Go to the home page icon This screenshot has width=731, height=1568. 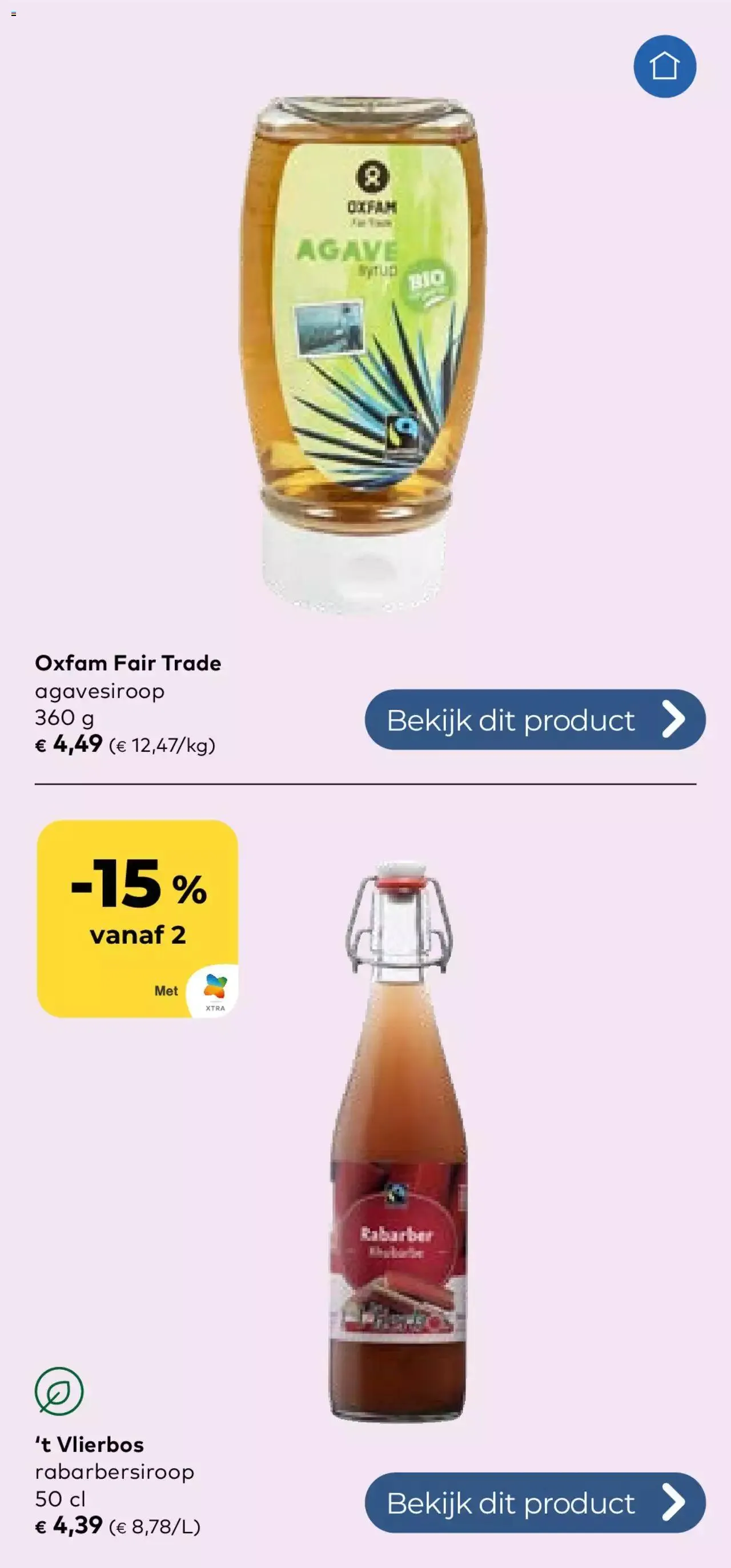click(664, 66)
